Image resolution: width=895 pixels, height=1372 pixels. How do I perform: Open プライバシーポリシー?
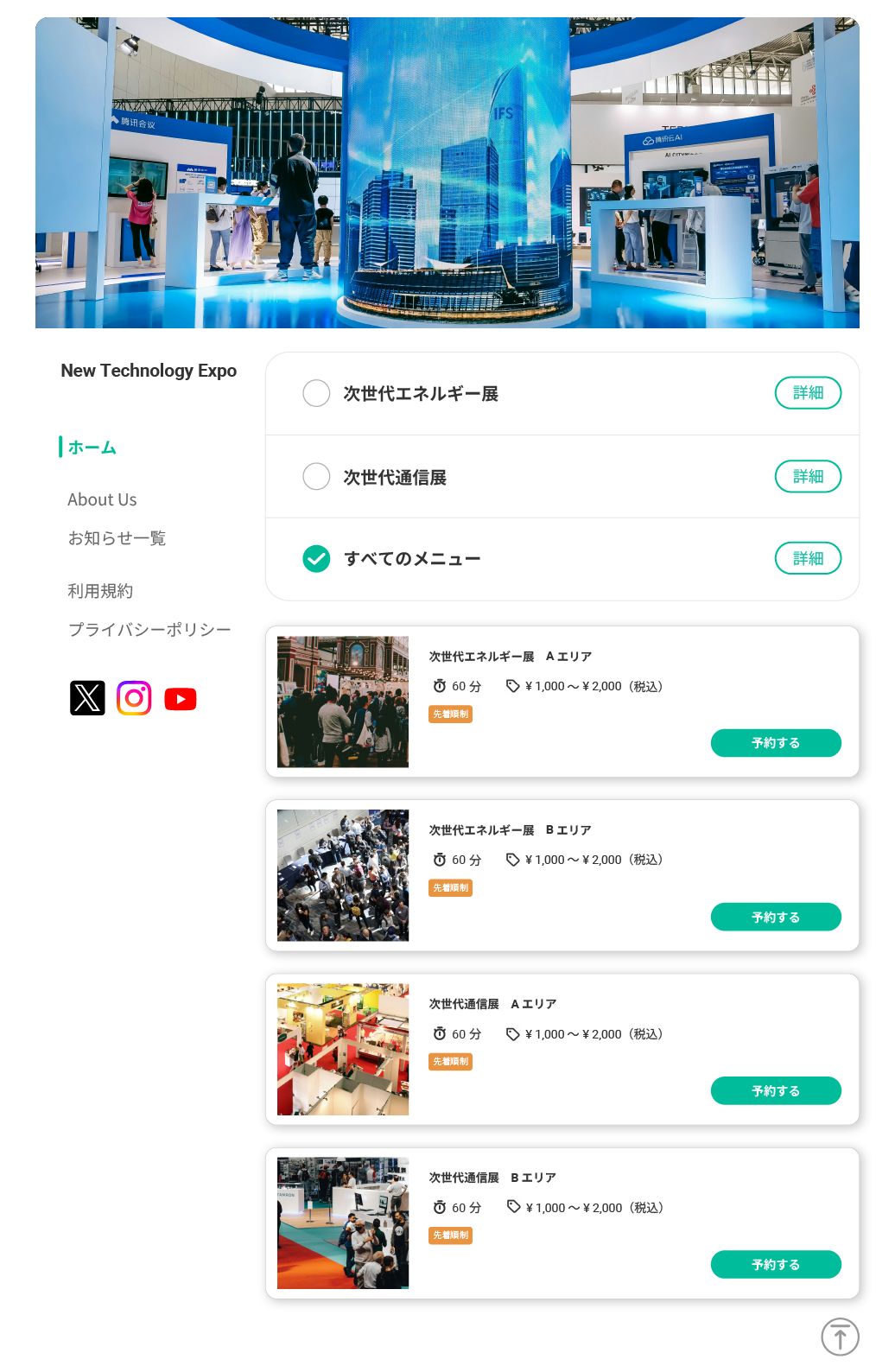pyautogui.click(x=149, y=630)
